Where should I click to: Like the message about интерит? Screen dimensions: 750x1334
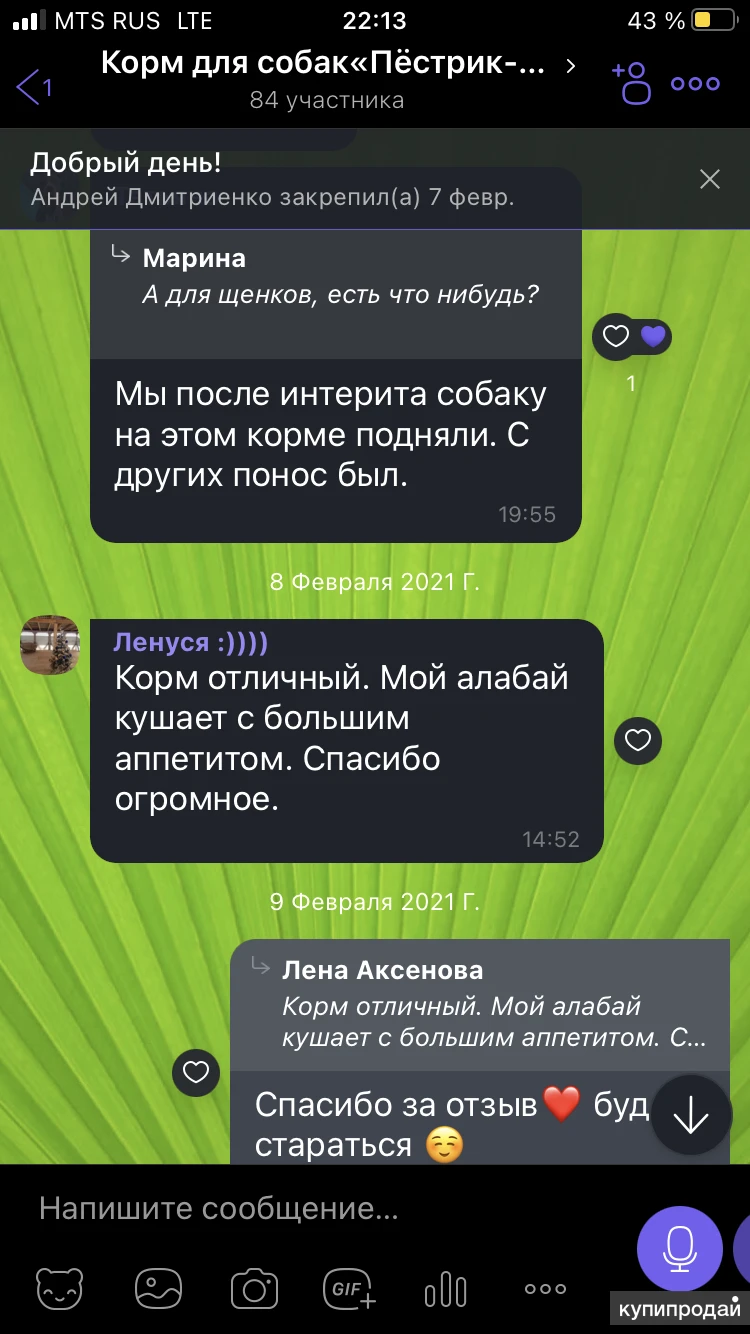(x=616, y=337)
